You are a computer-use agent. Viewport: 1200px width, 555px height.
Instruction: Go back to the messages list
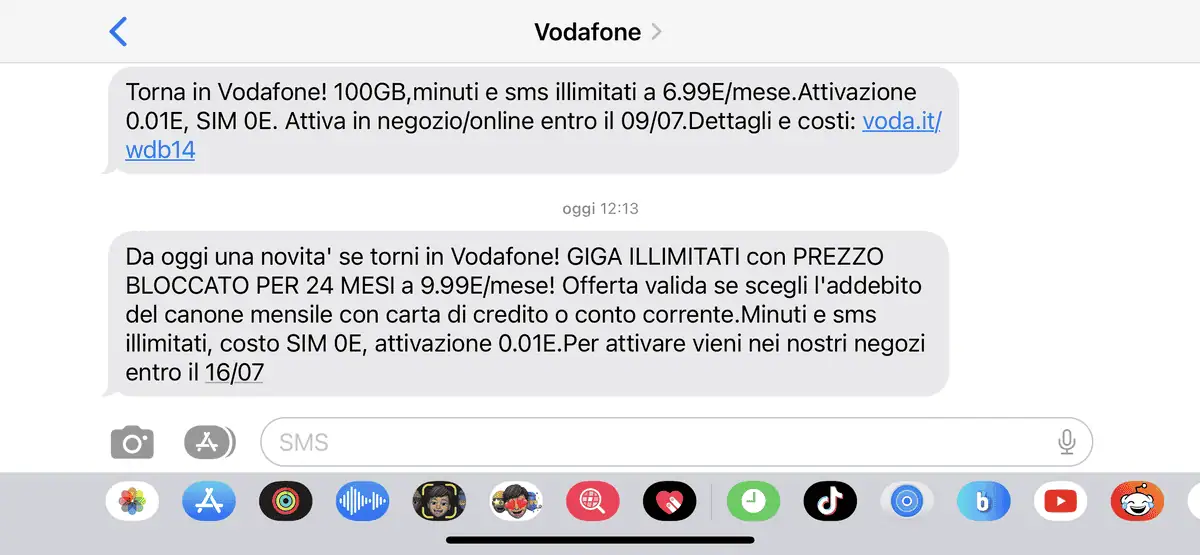click(118, 32)
